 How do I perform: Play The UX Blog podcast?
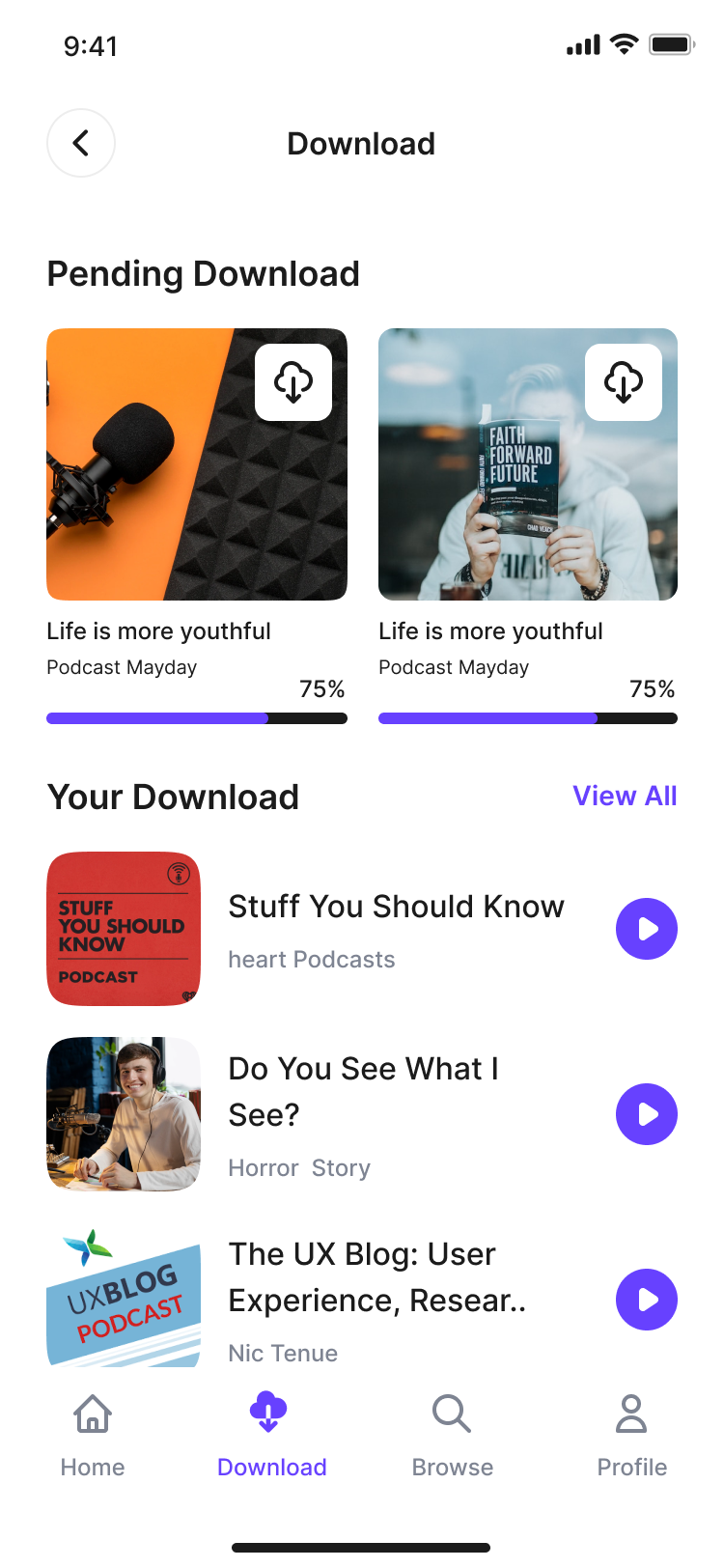647,1300
